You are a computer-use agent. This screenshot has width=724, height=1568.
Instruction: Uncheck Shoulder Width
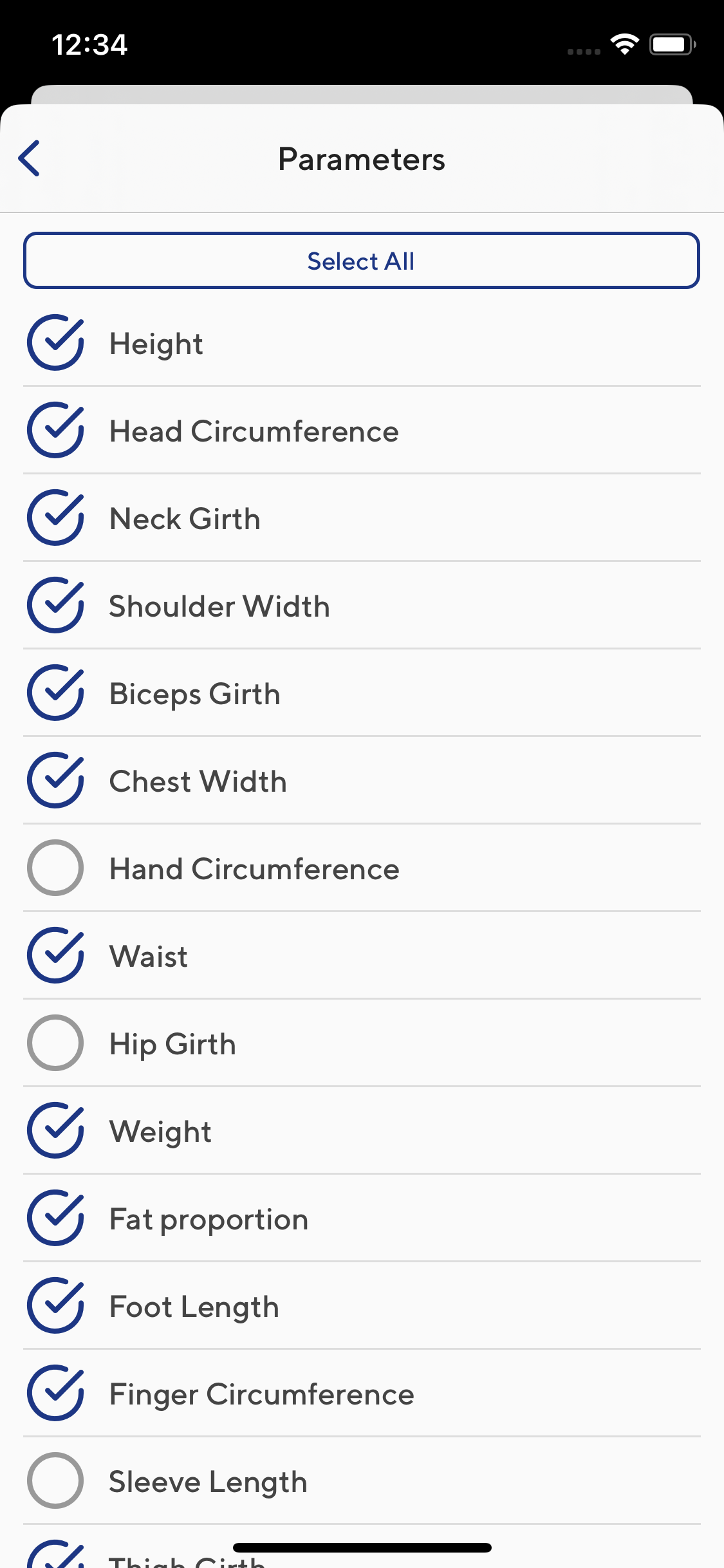55,606
